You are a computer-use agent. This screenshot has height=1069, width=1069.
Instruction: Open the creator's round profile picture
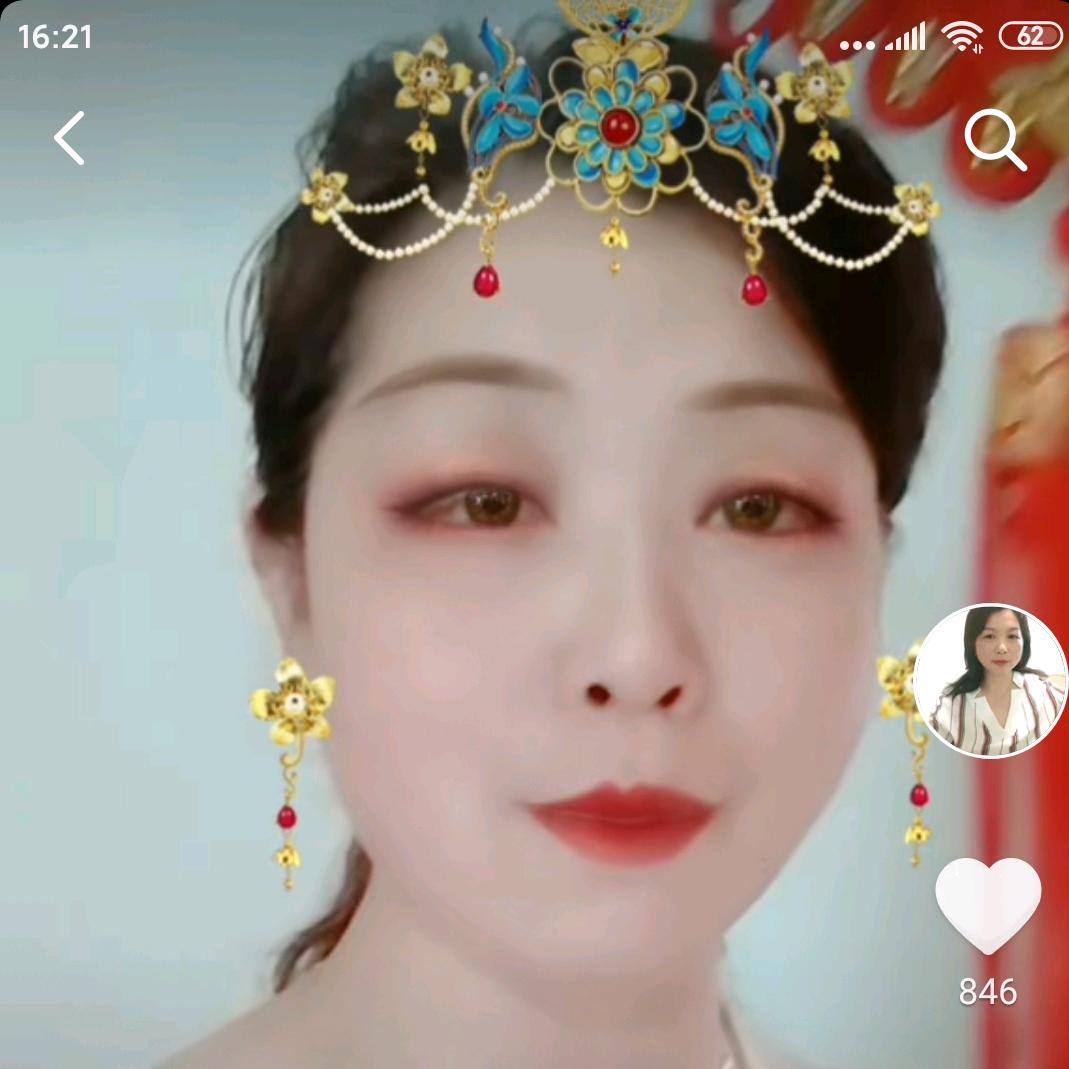[990, 681]
